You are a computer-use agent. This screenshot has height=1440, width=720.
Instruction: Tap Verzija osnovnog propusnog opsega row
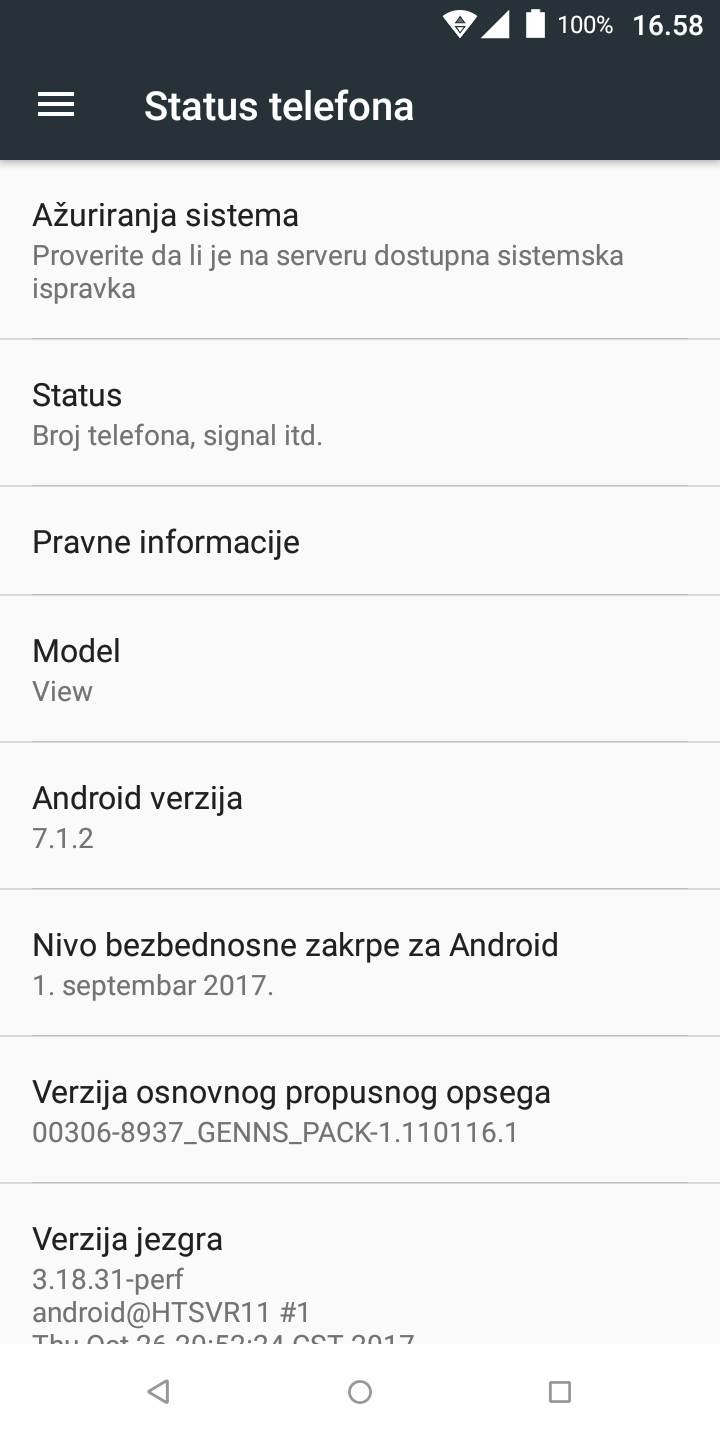[360, 1110]
